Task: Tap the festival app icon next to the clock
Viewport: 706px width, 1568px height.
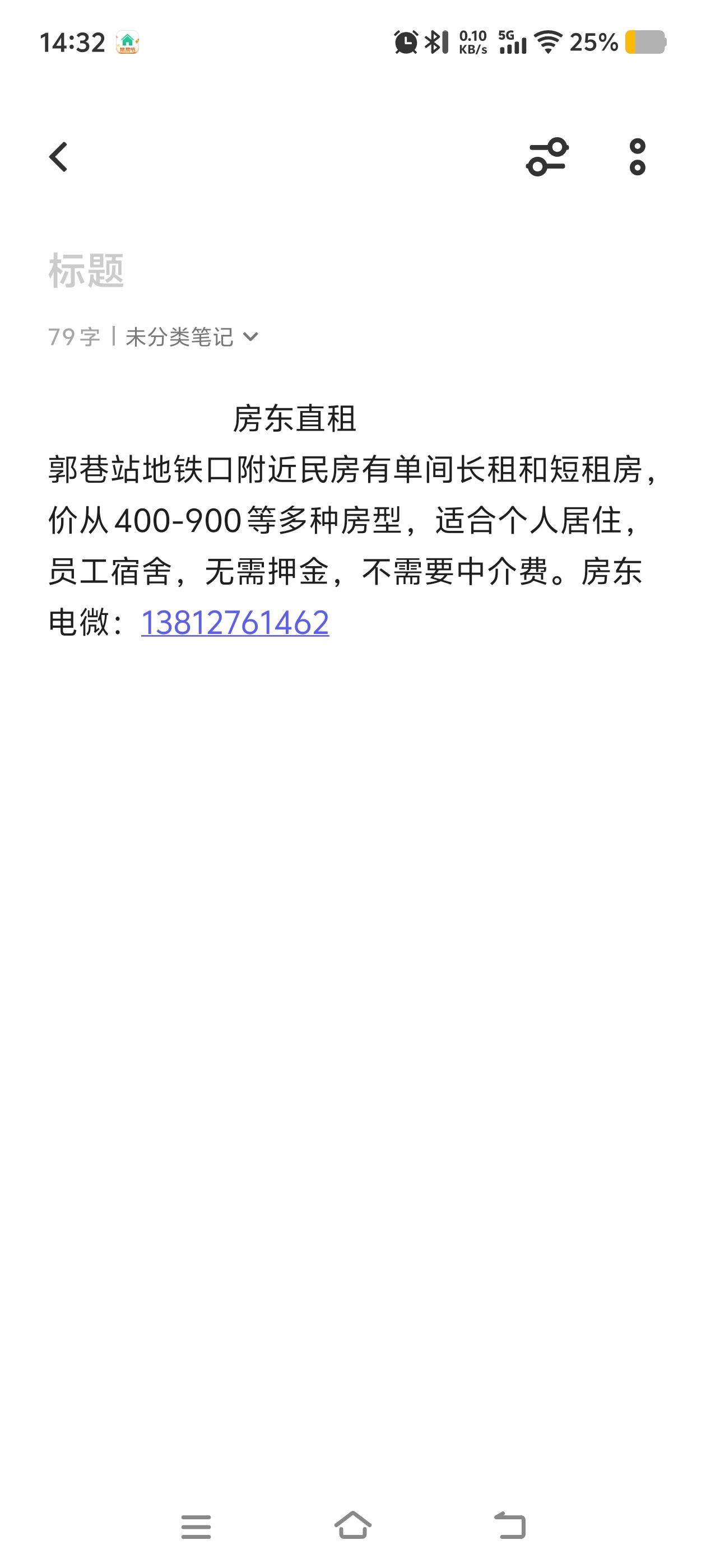Action: [128, 41]
